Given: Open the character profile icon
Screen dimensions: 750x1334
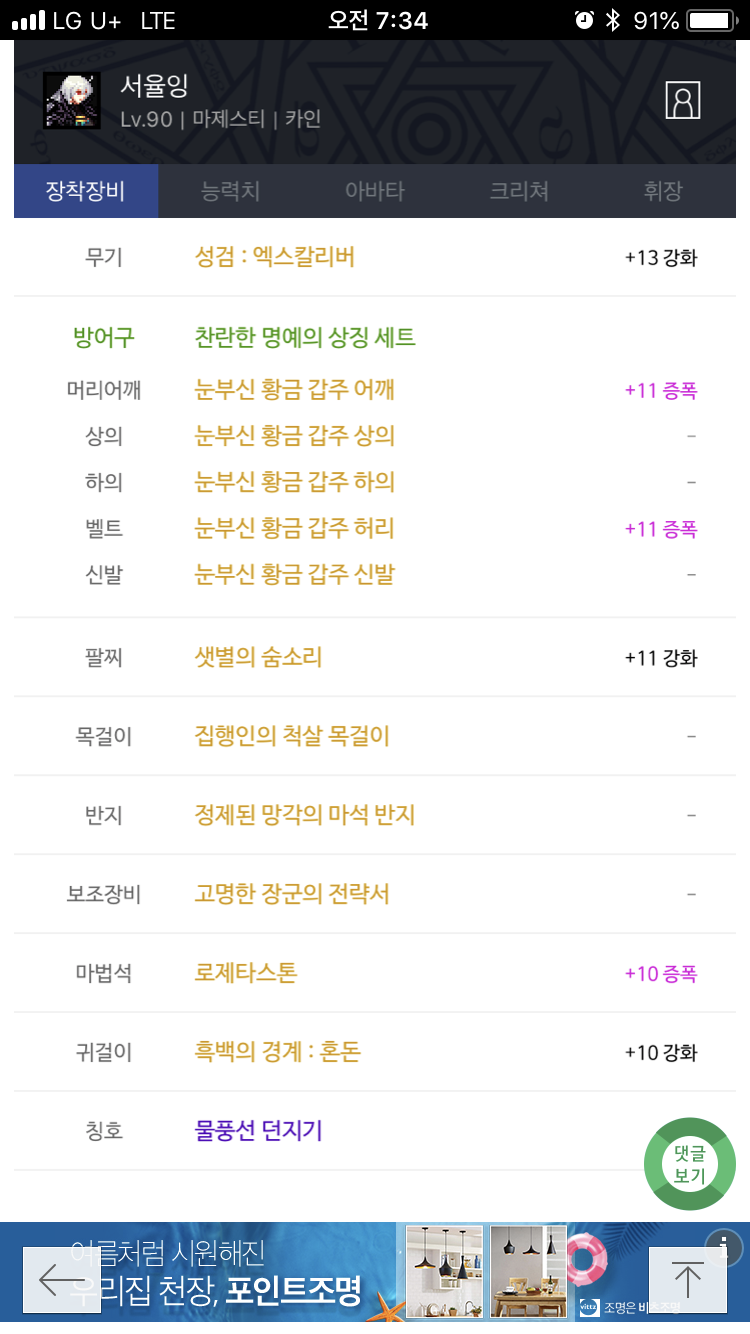Looking at the screenshot, I should [682, 100].
